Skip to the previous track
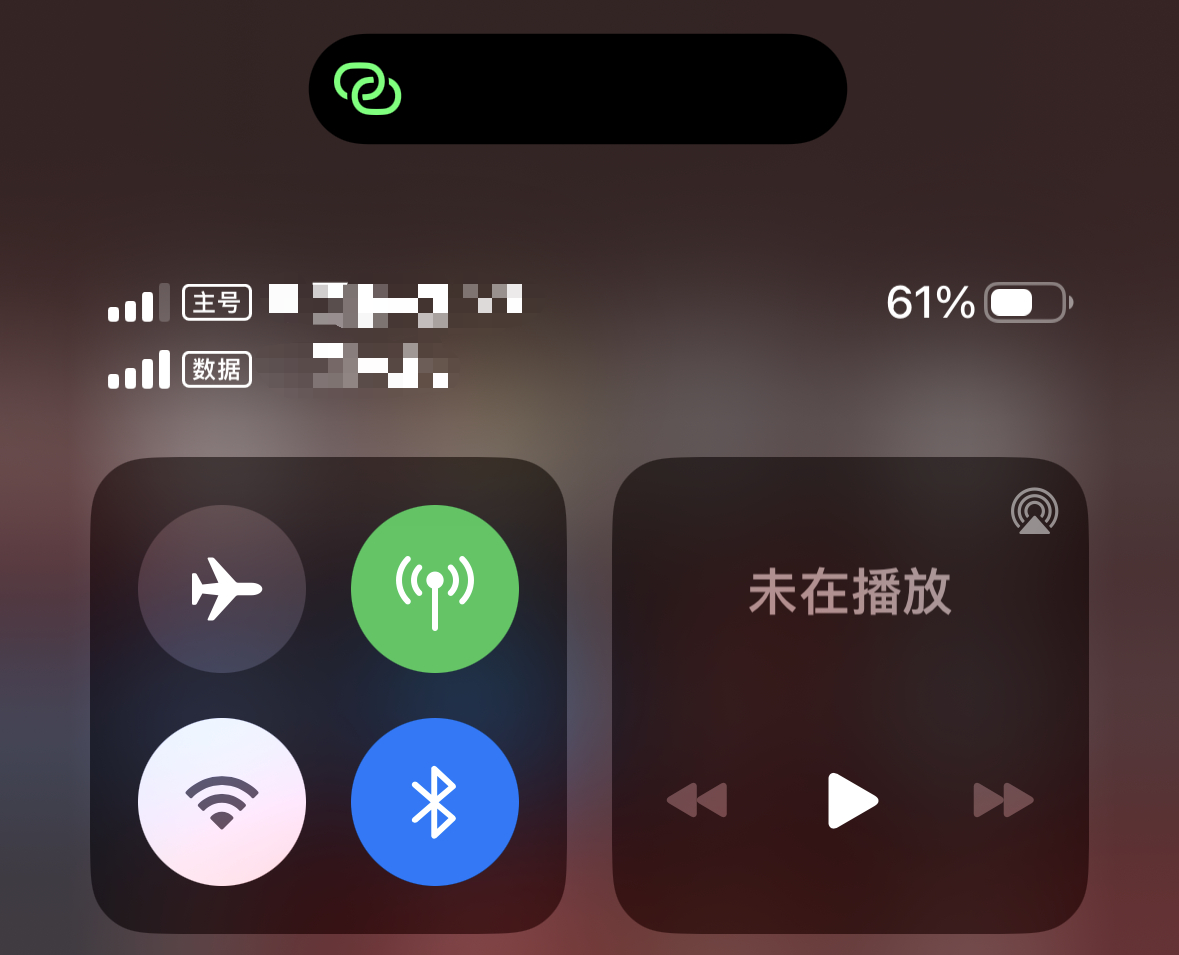The width and height of the screenshot is (1179, 955). tap(697, 800)
